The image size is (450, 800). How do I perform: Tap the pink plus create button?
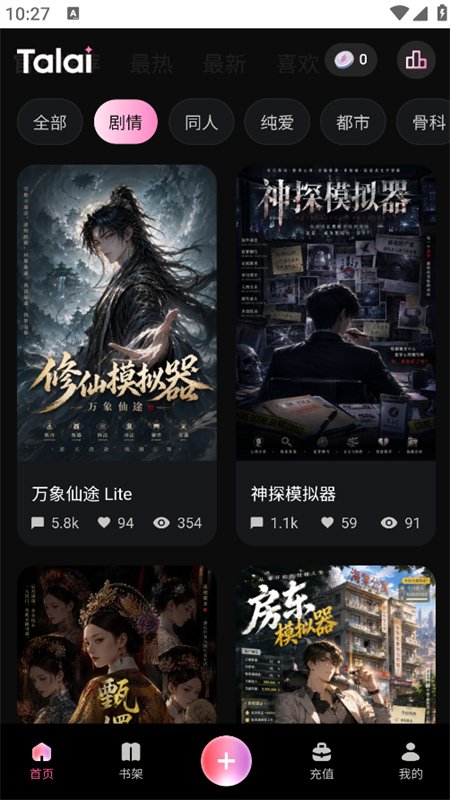(x=226, y=761)
